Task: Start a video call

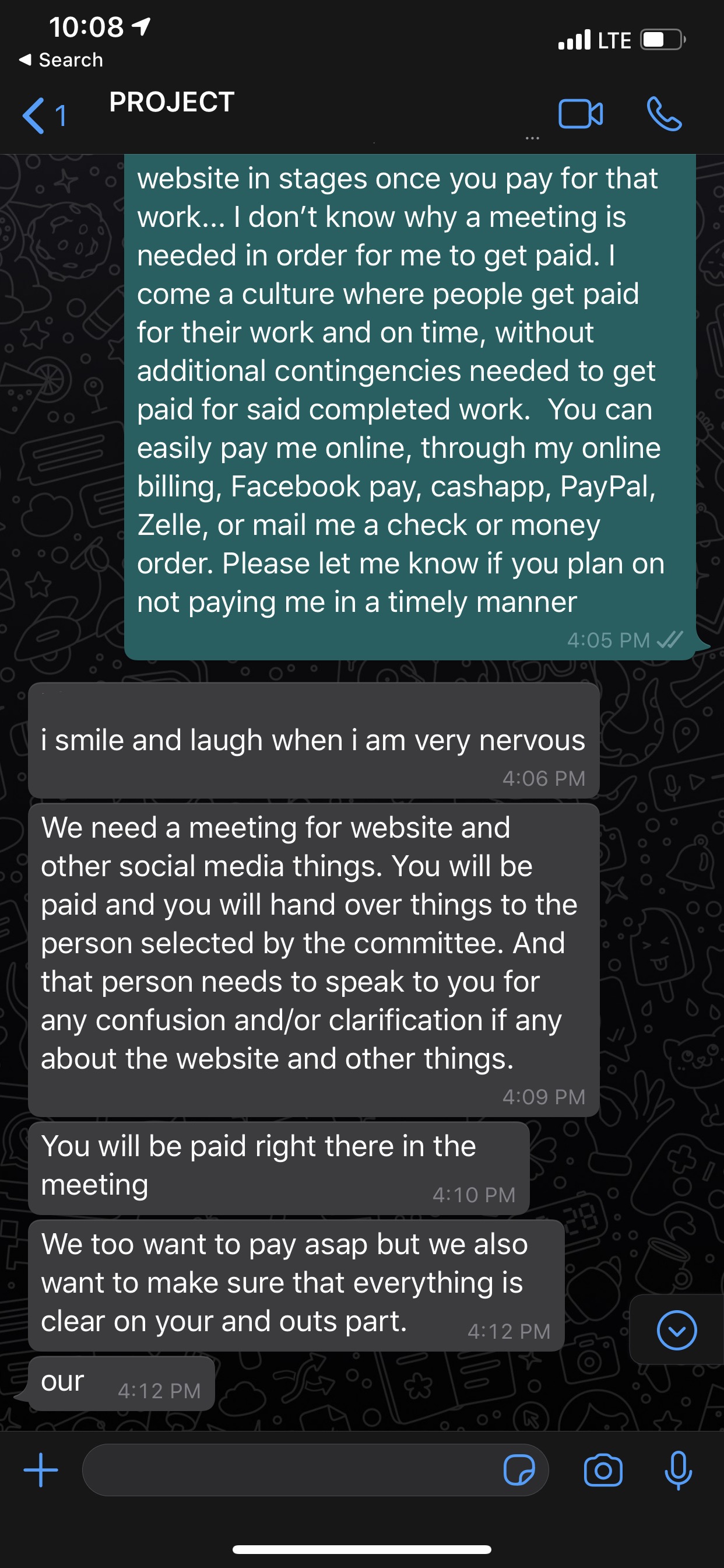Action: [x=580, y=114]
